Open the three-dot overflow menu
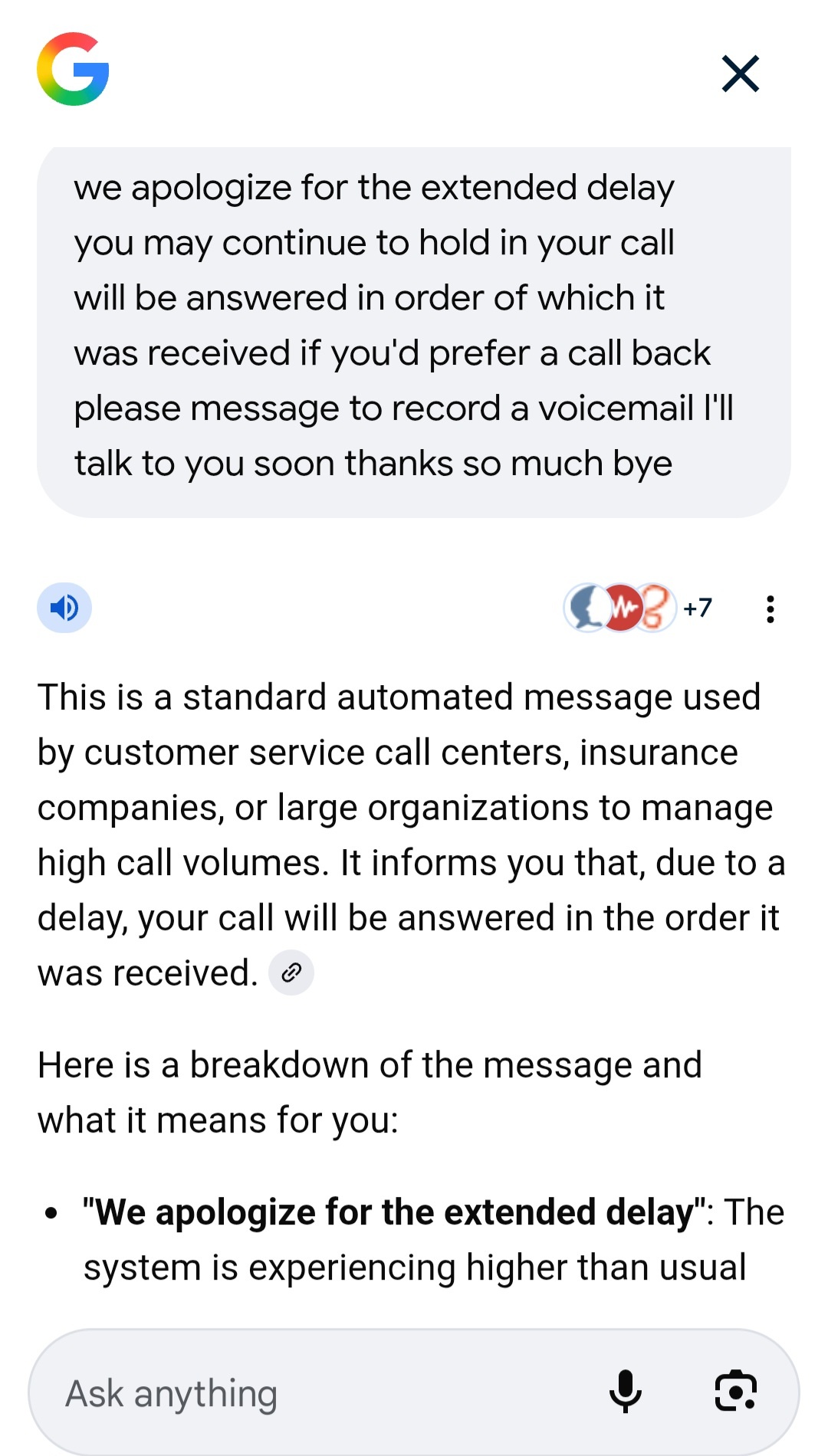Viewport: 828px width, 1456px height. tap(770, 609)
